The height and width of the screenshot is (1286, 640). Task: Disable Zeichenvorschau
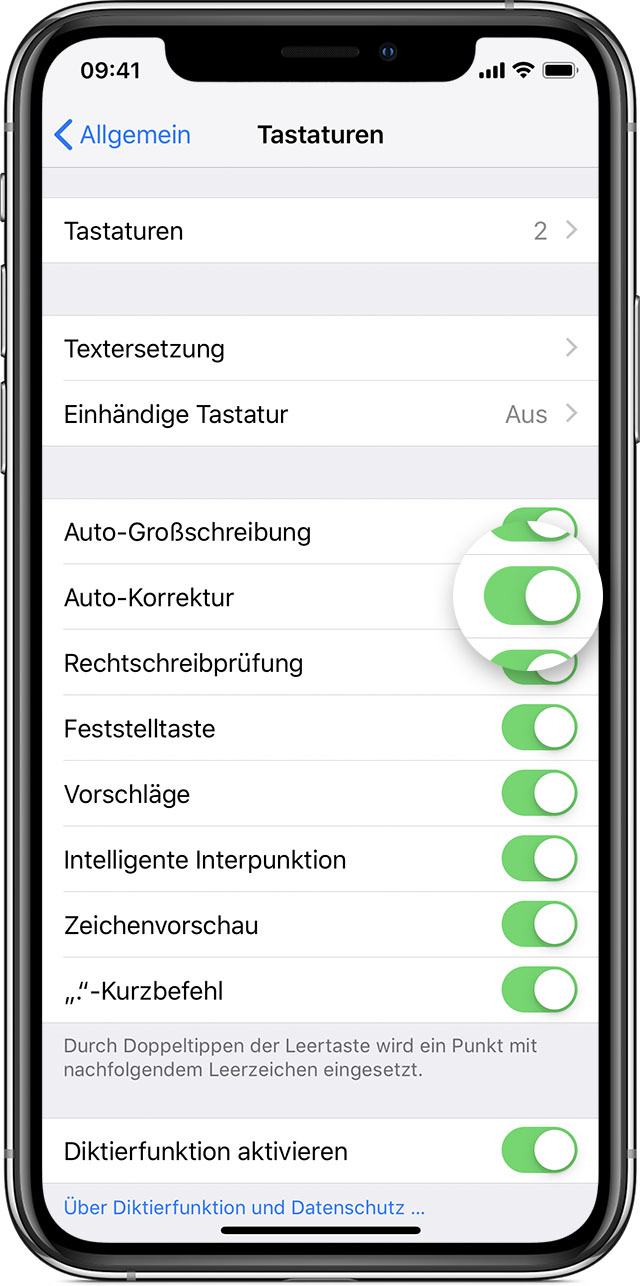539,925
